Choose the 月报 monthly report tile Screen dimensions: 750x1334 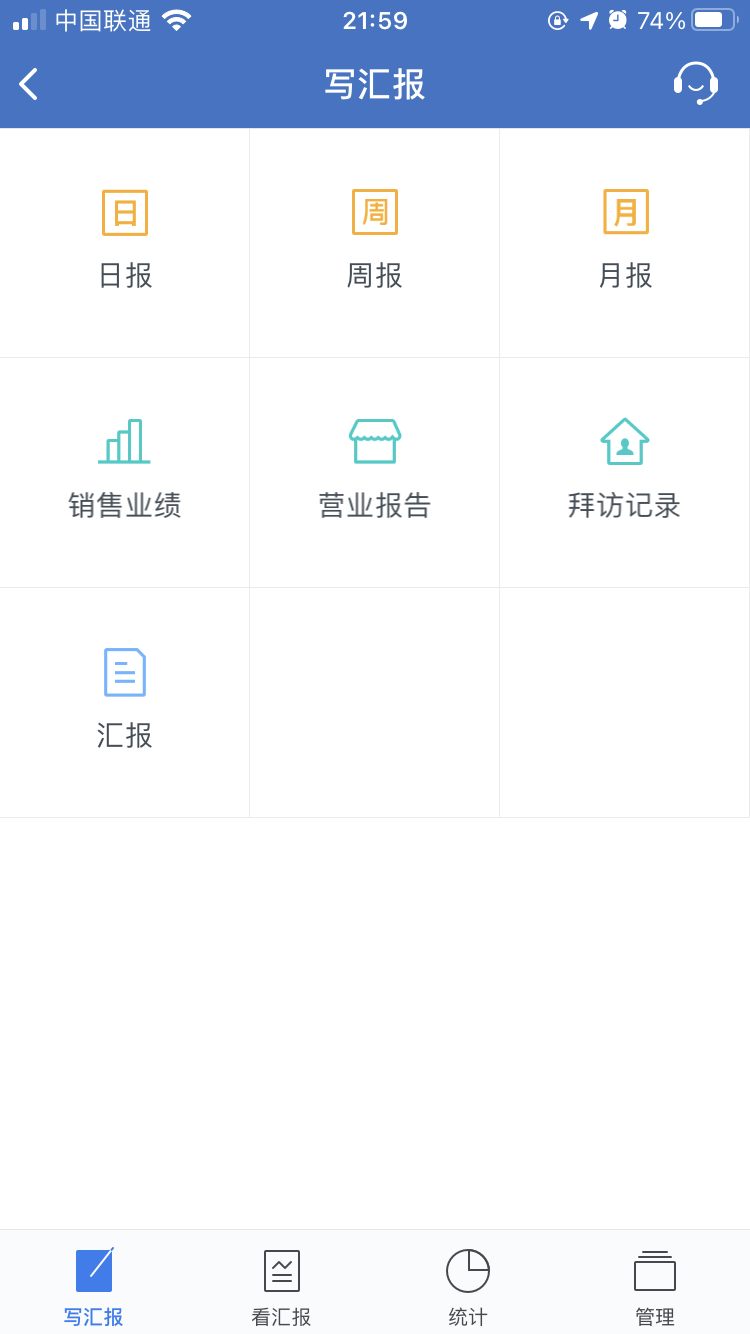pos(625,242)
